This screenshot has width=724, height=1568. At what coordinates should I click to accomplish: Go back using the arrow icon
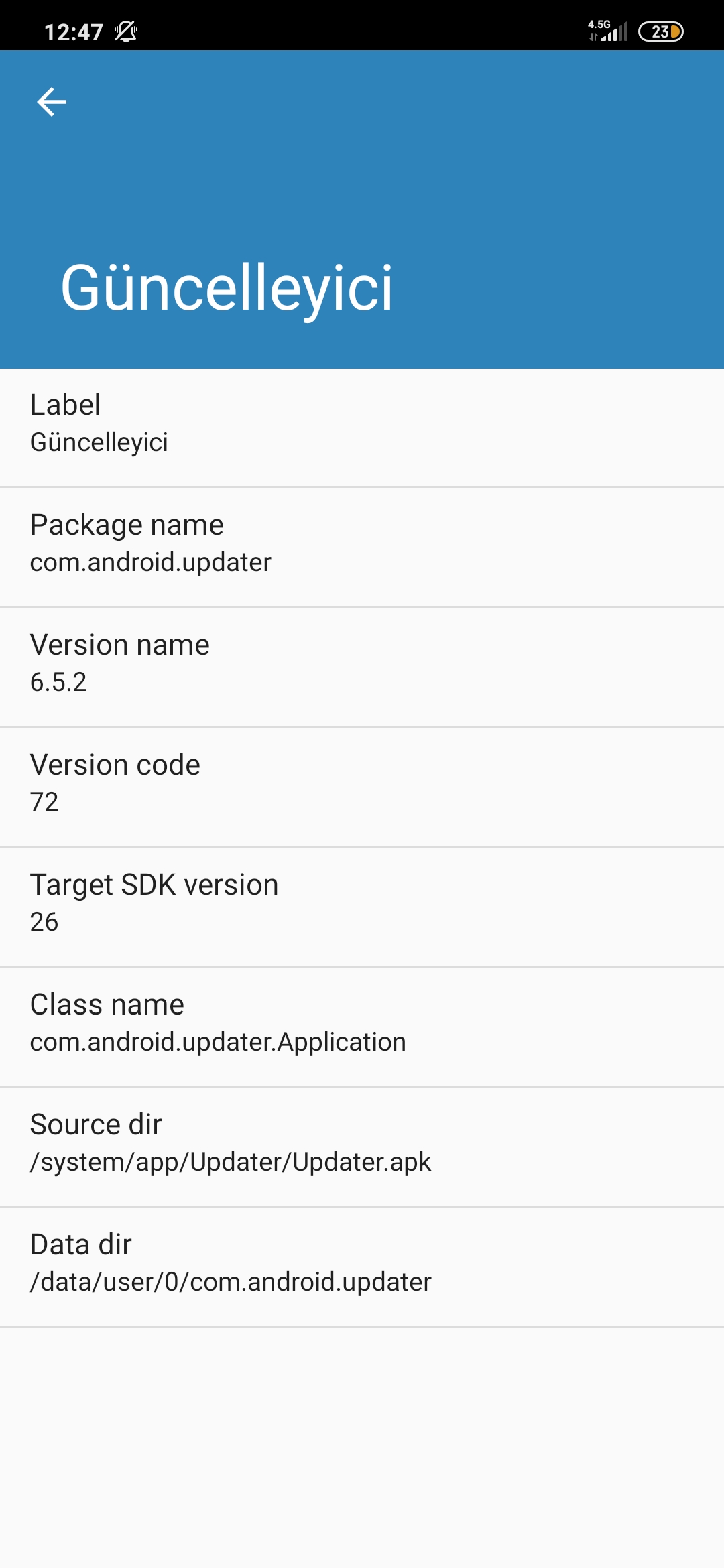52,102
